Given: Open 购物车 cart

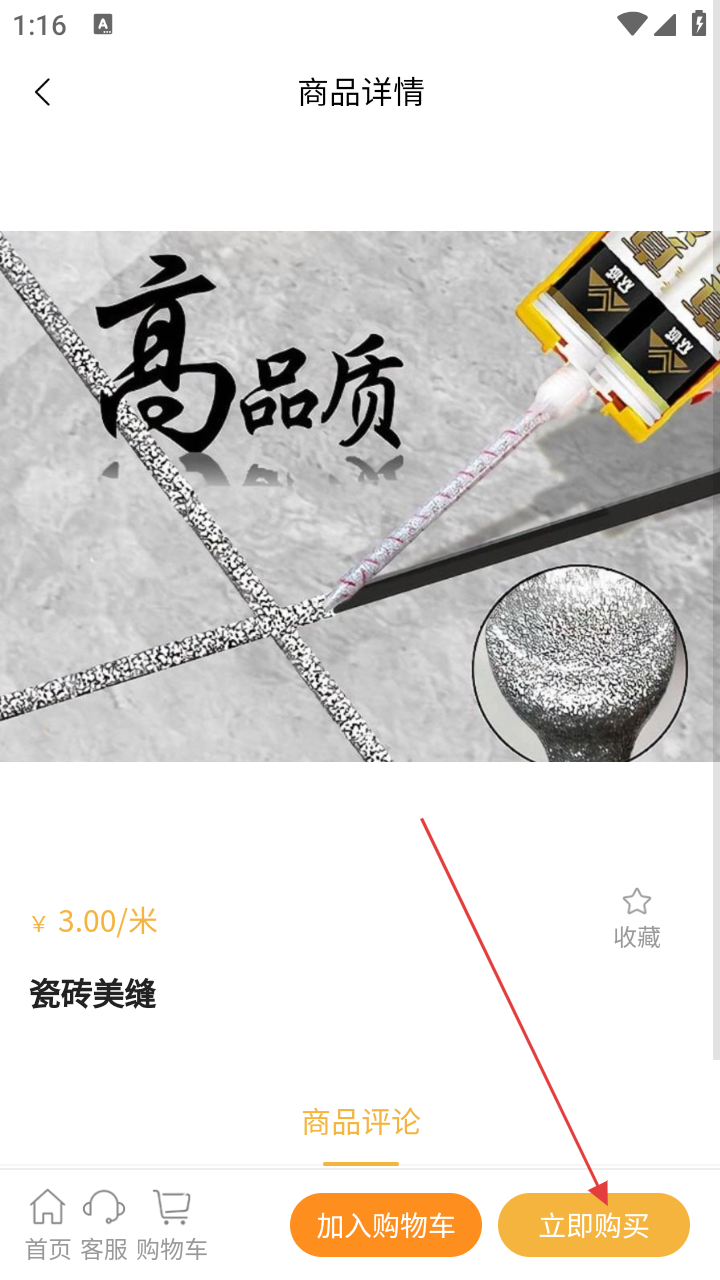Looking at the screenshot, I should pyautogui.click(x=172, y=1224).
